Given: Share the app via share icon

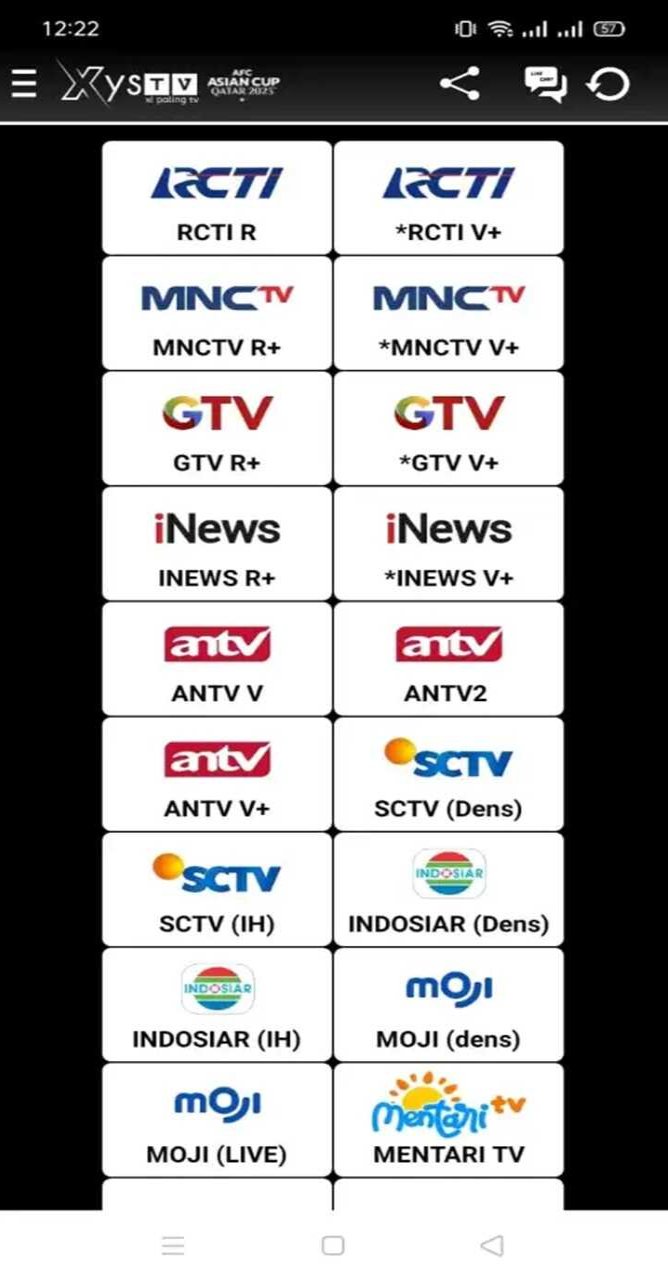Looking at the screenshot, I should pos(460,85).
